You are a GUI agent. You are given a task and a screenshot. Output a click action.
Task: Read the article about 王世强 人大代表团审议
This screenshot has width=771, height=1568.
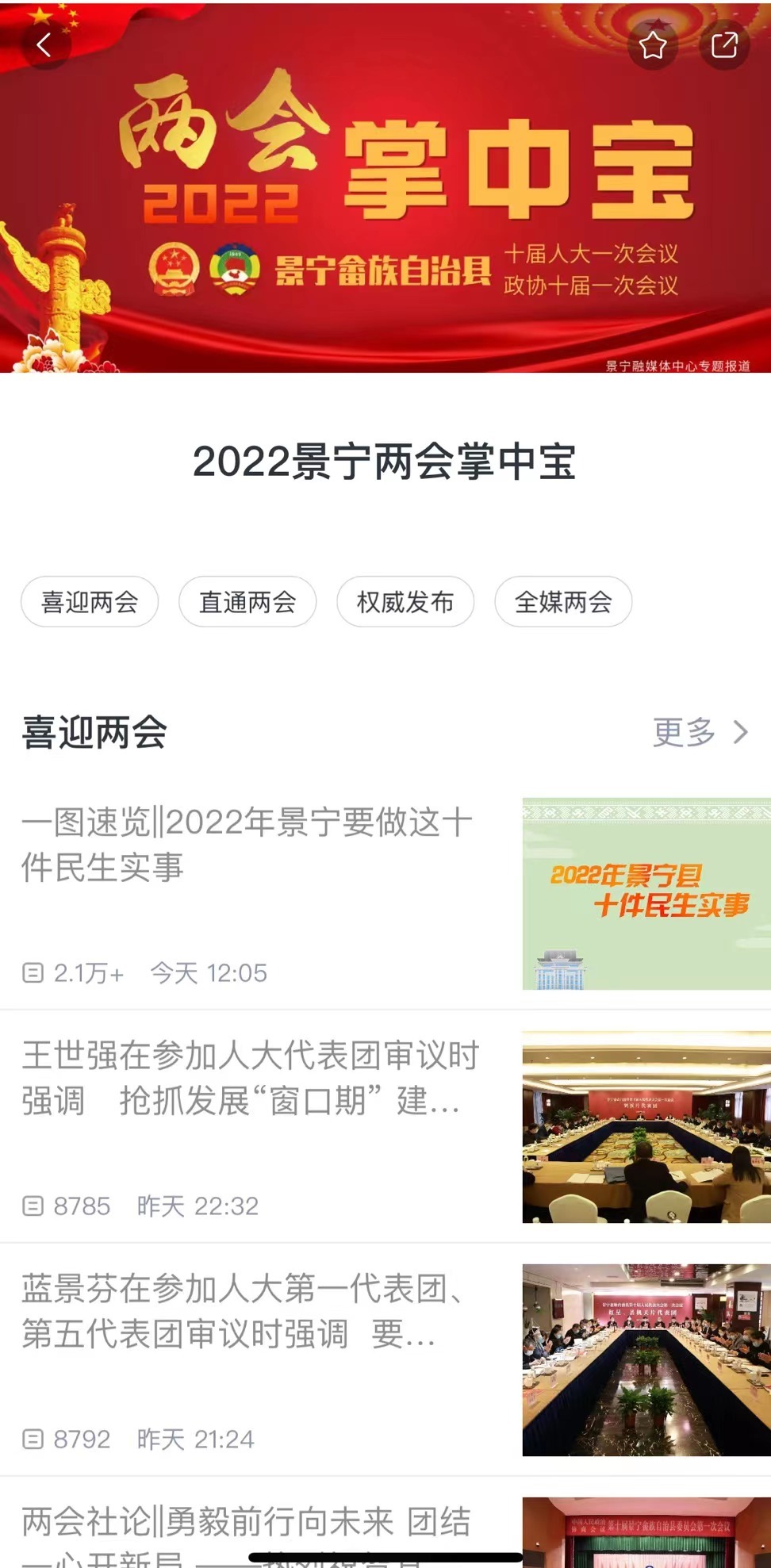[251, 1078]
